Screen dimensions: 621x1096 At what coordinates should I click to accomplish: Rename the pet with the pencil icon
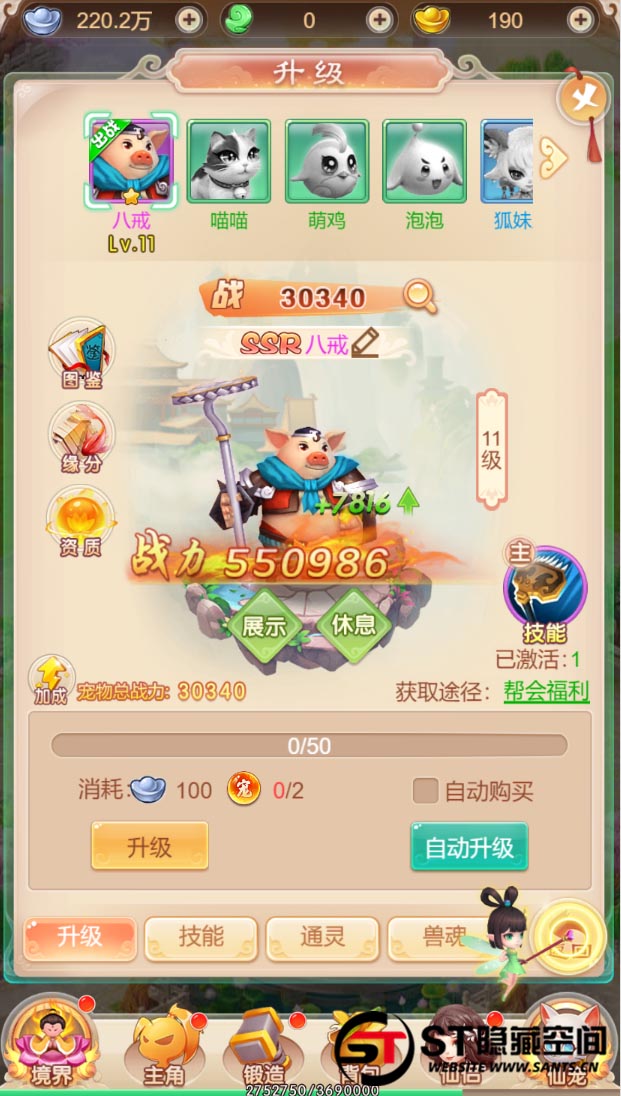365,342
